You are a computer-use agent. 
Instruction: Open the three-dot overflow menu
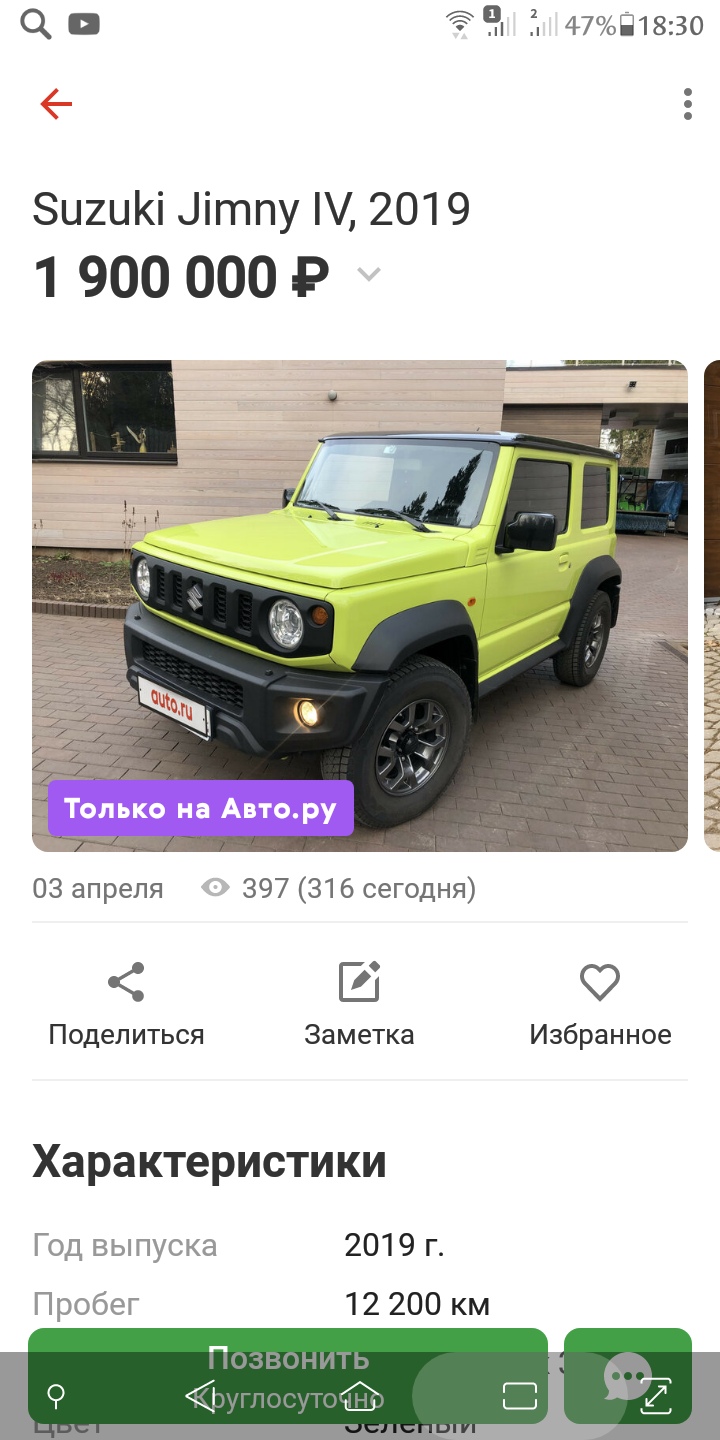click(x=687, y=104)
